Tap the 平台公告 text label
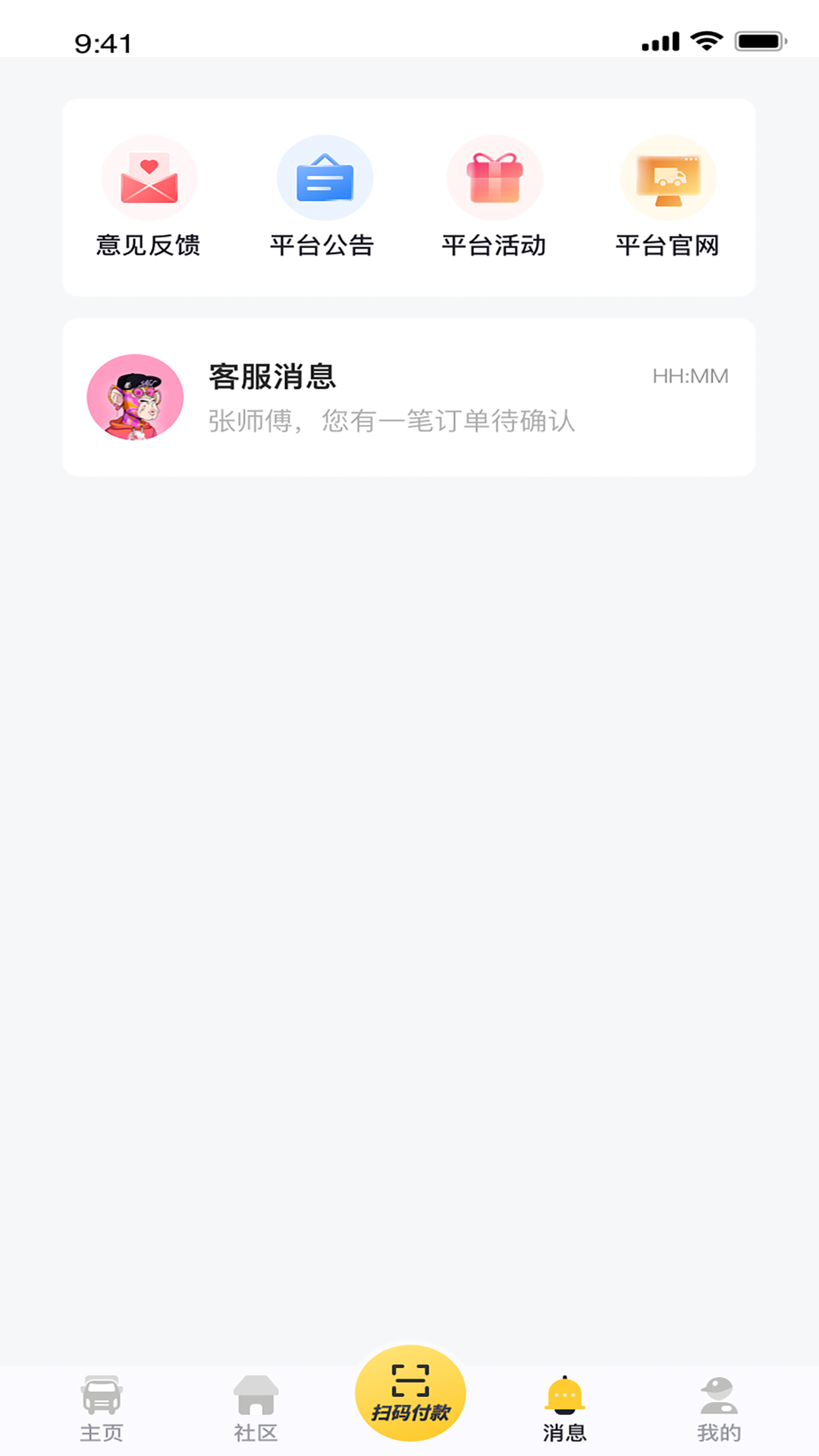Image resolution: width=819 pixels, height=1456 pixels. pos(321,245)
